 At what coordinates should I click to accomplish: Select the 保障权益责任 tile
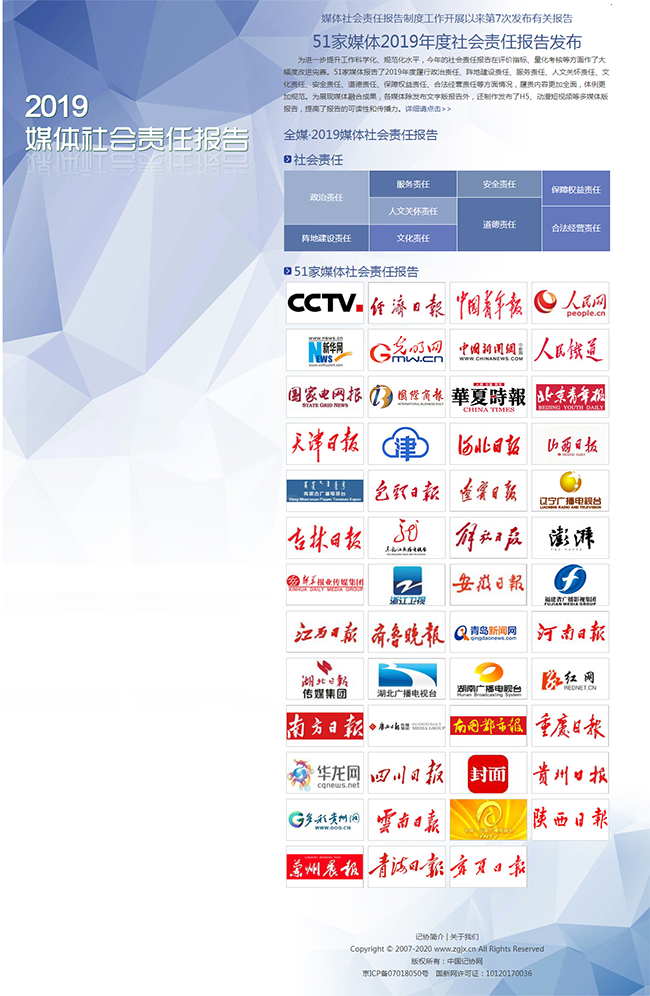[576, 189]
